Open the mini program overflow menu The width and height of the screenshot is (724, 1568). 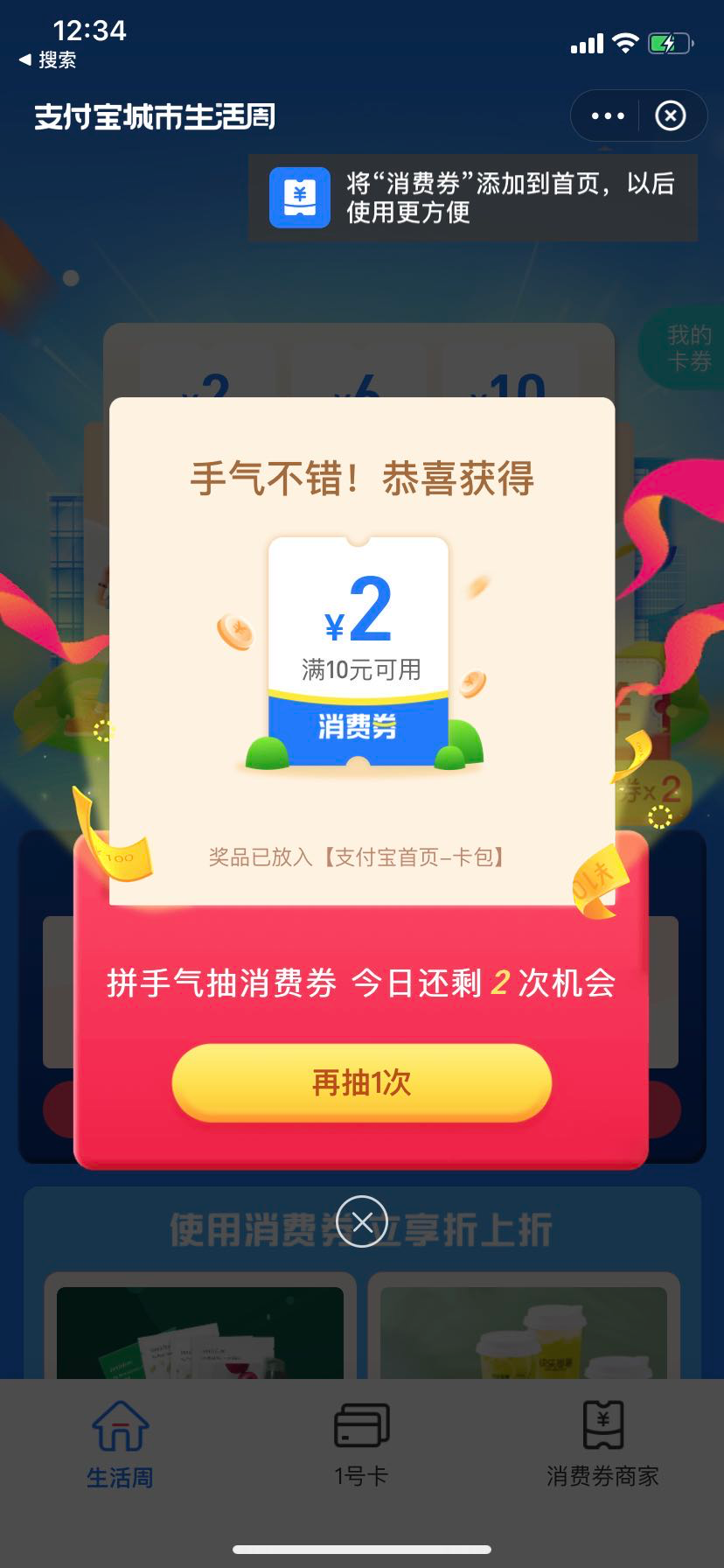coord(608,115)
